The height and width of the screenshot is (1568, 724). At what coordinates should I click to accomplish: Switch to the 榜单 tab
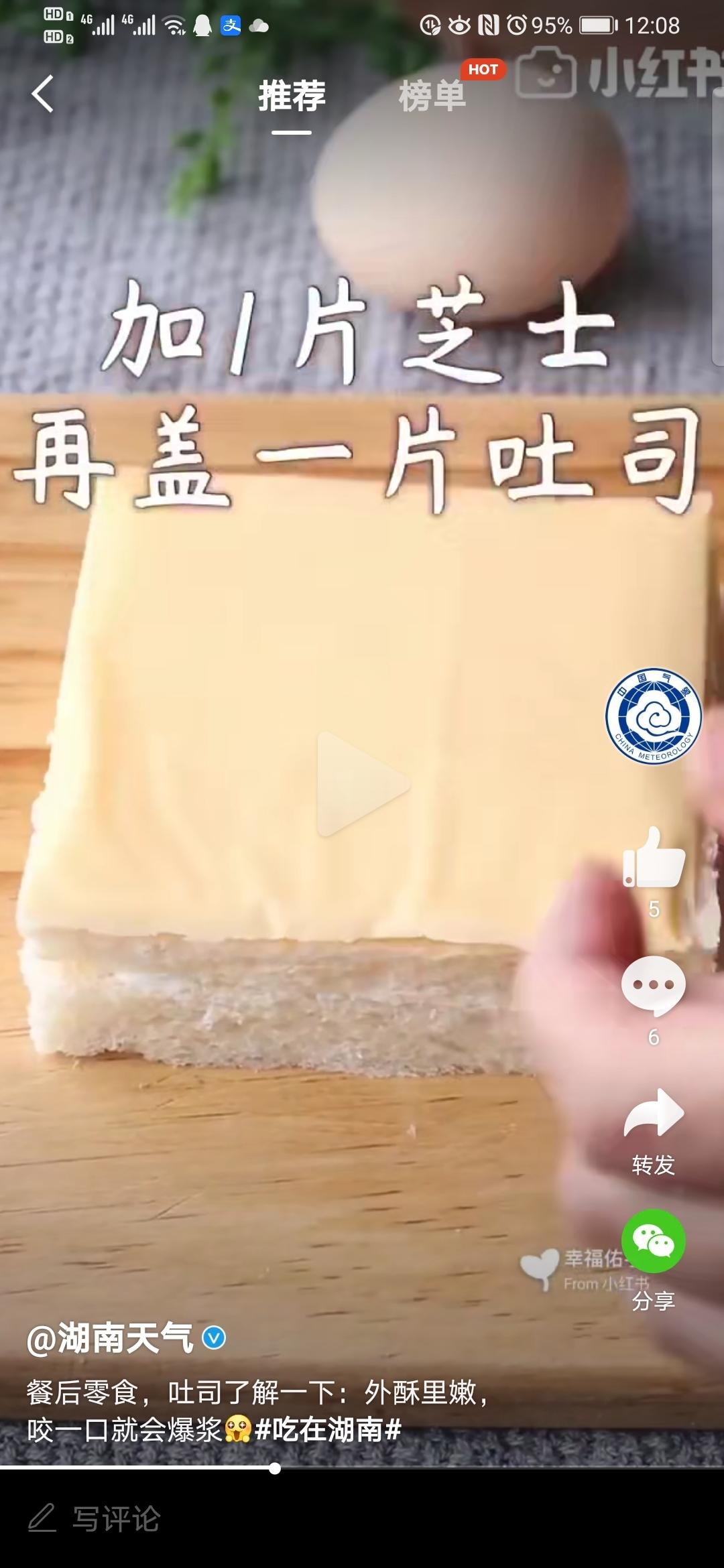(x=432, y=96)
